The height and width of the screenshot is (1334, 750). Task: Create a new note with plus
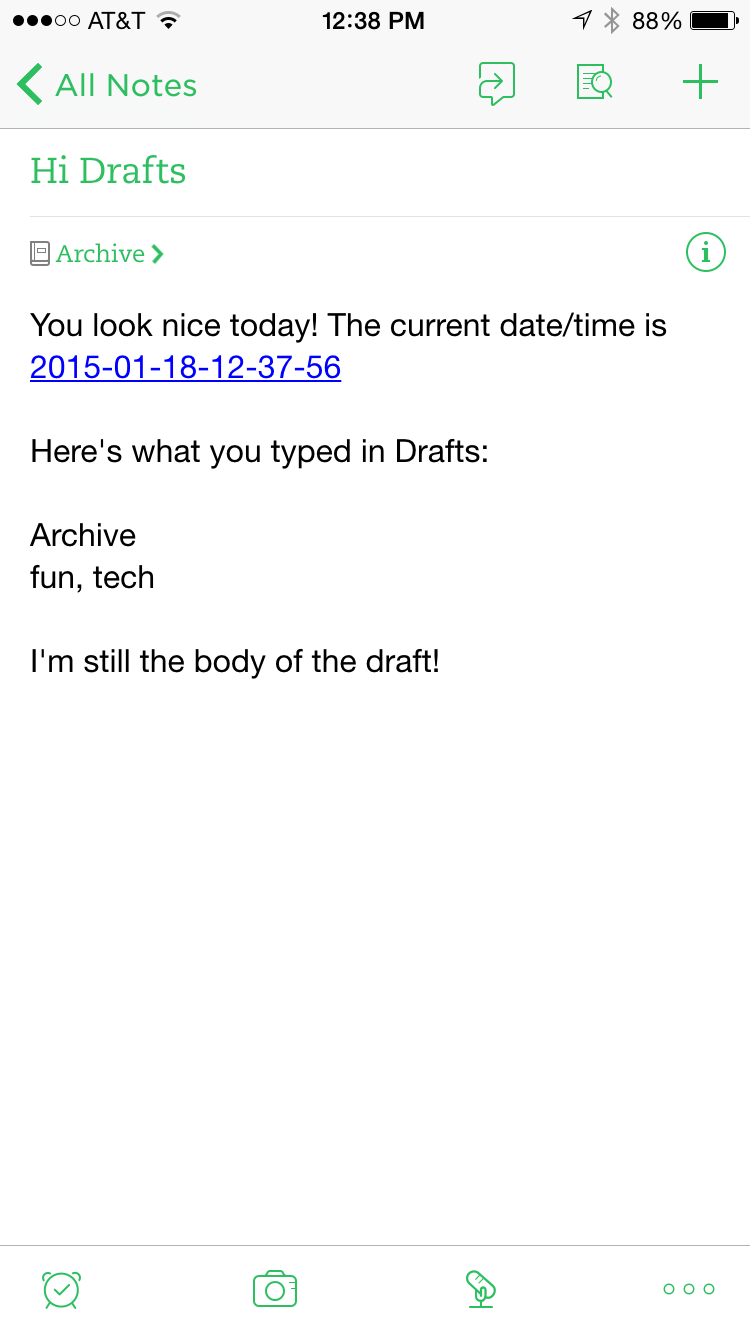tap(700, 83)
